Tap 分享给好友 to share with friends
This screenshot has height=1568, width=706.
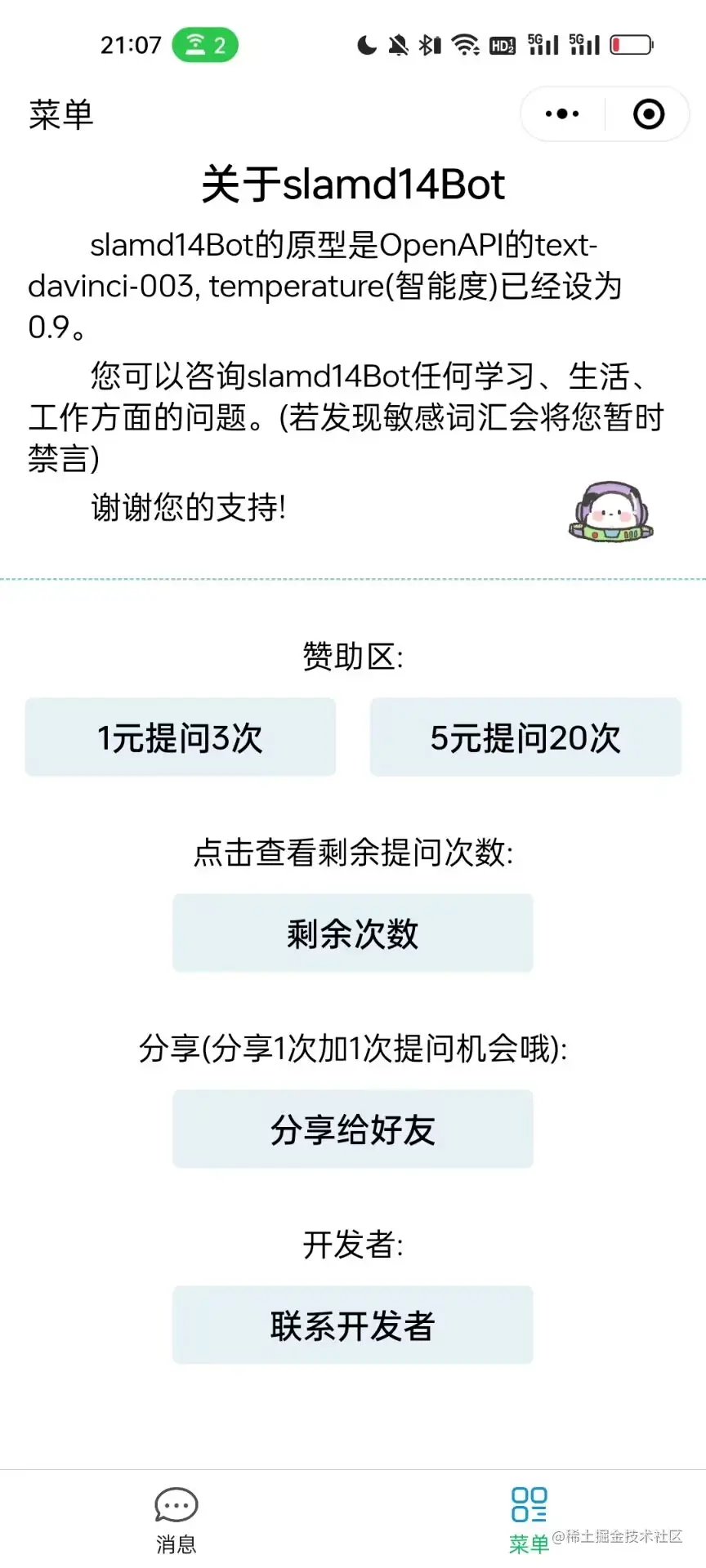click(352, 1129)
